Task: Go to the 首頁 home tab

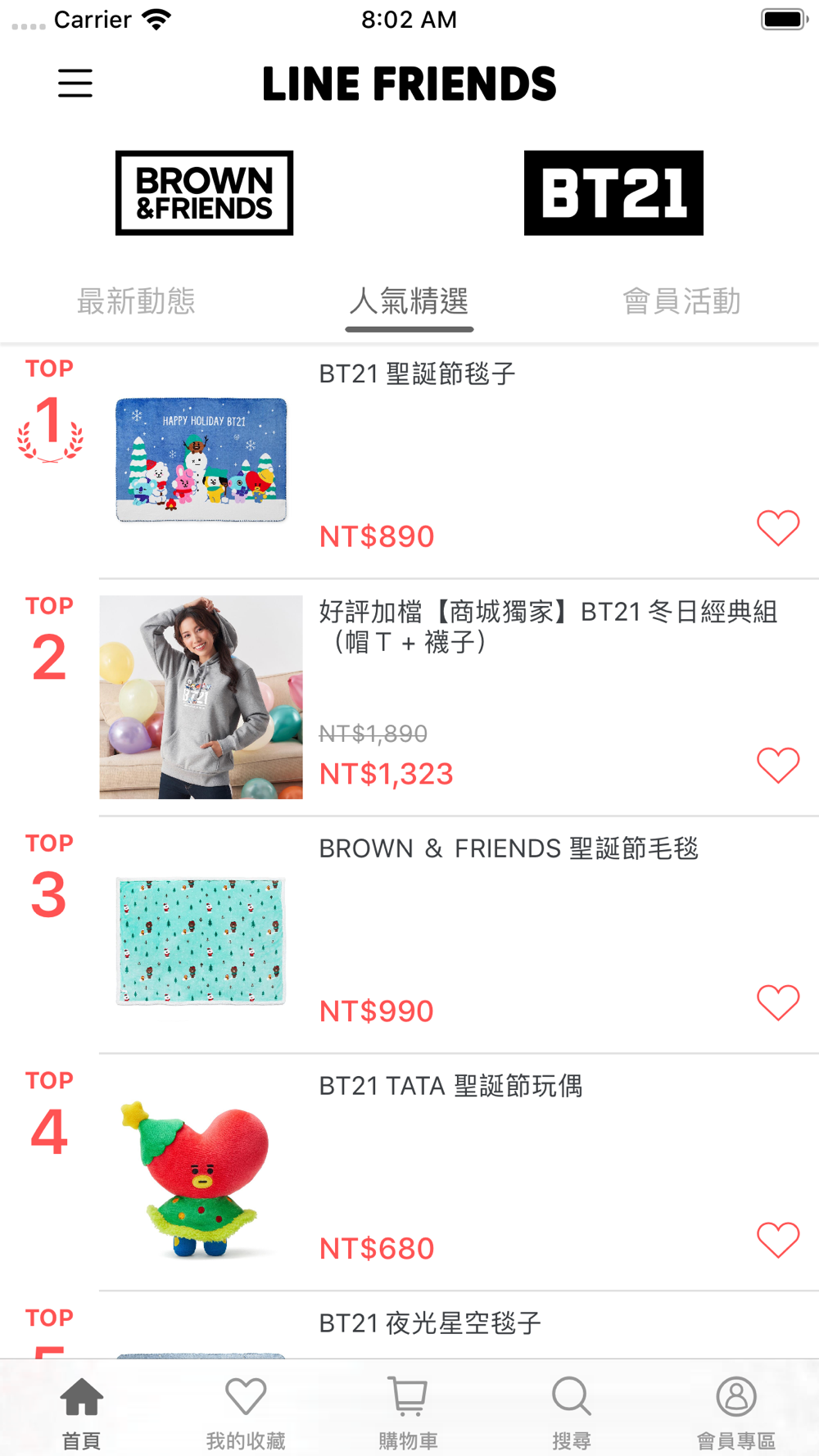Action: (x=82, y=1410)
